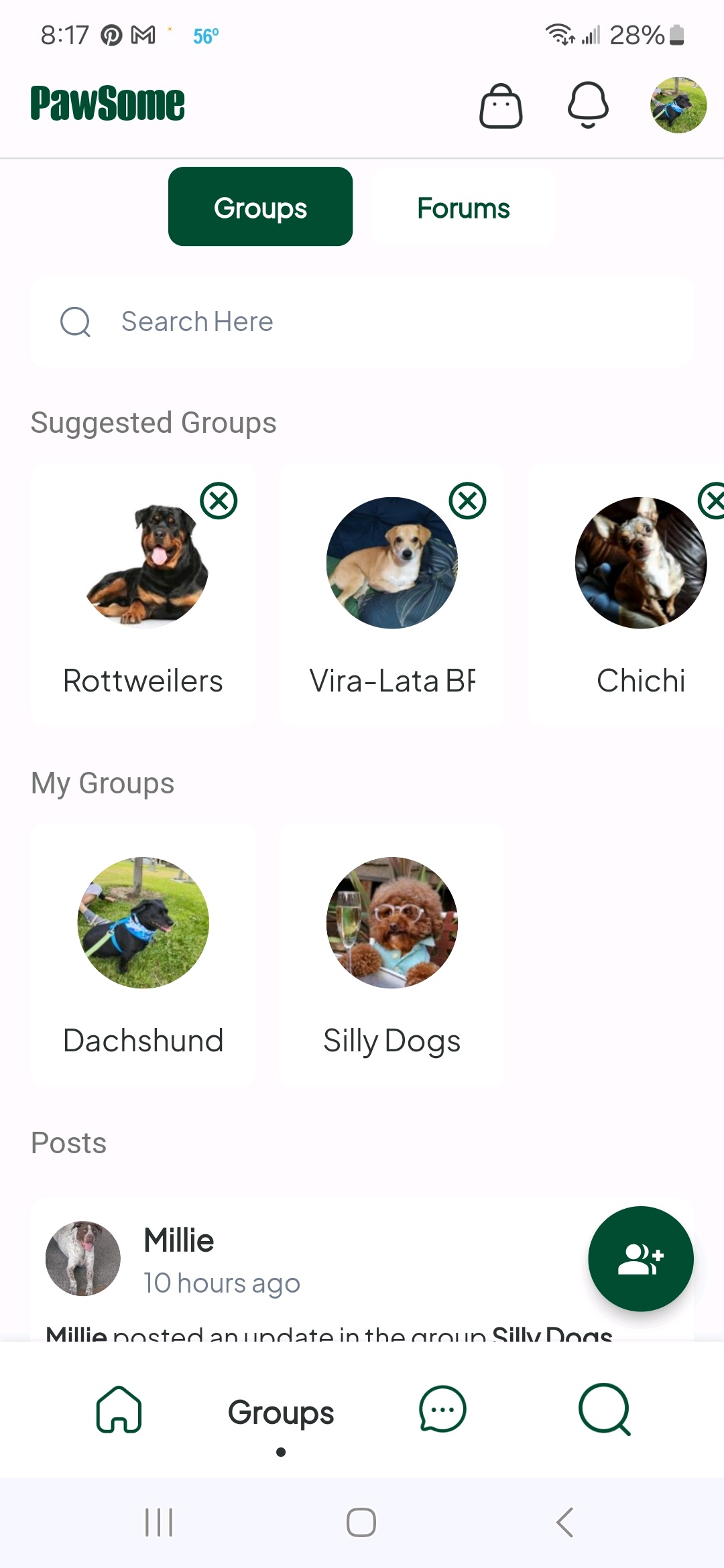View Millie's profile from the post

point(83,1258)
